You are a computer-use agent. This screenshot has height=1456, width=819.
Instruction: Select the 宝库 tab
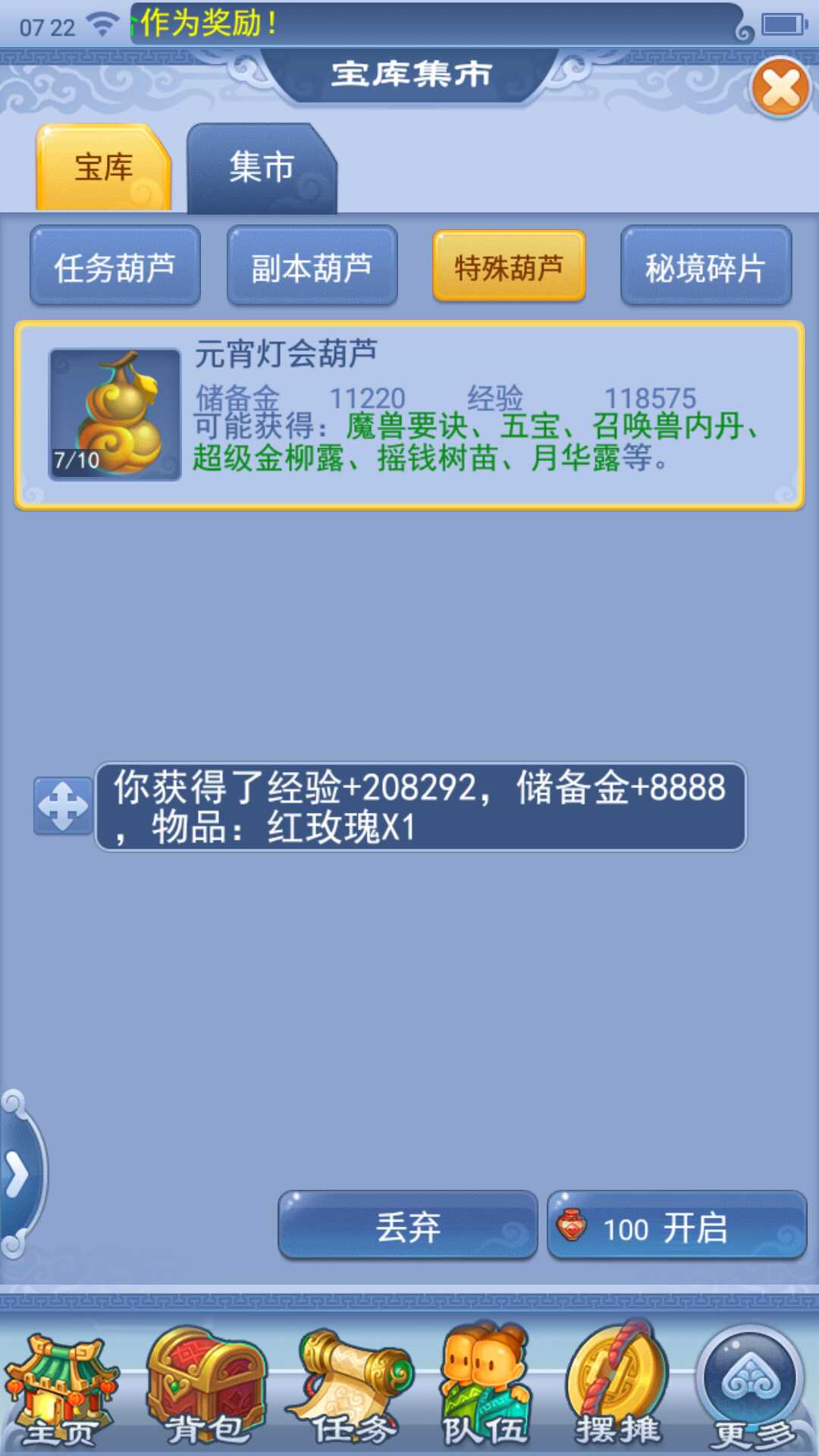(104, 168)
